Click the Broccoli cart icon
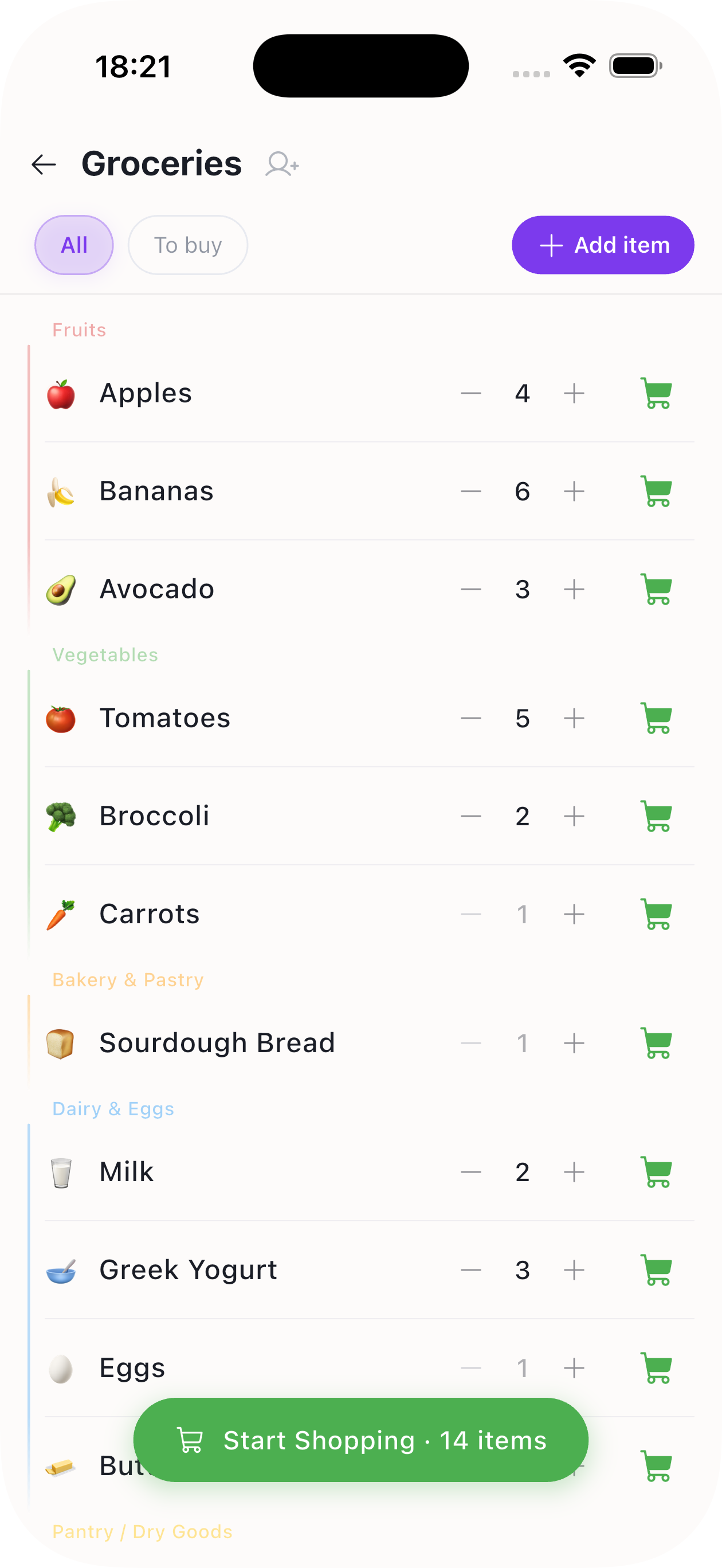Screen dimensions: 722x1568 pos(657,816)
